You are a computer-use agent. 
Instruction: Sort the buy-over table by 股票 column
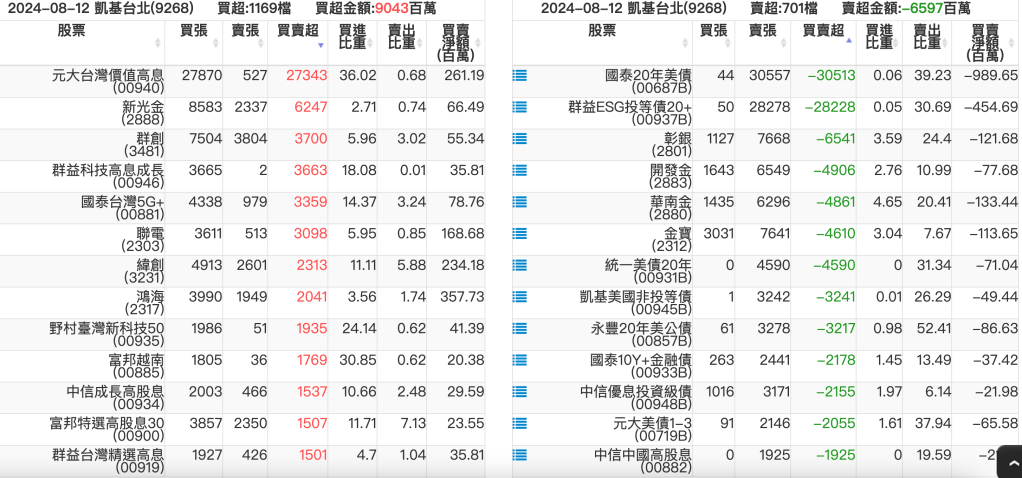click(x=85, y=37)
